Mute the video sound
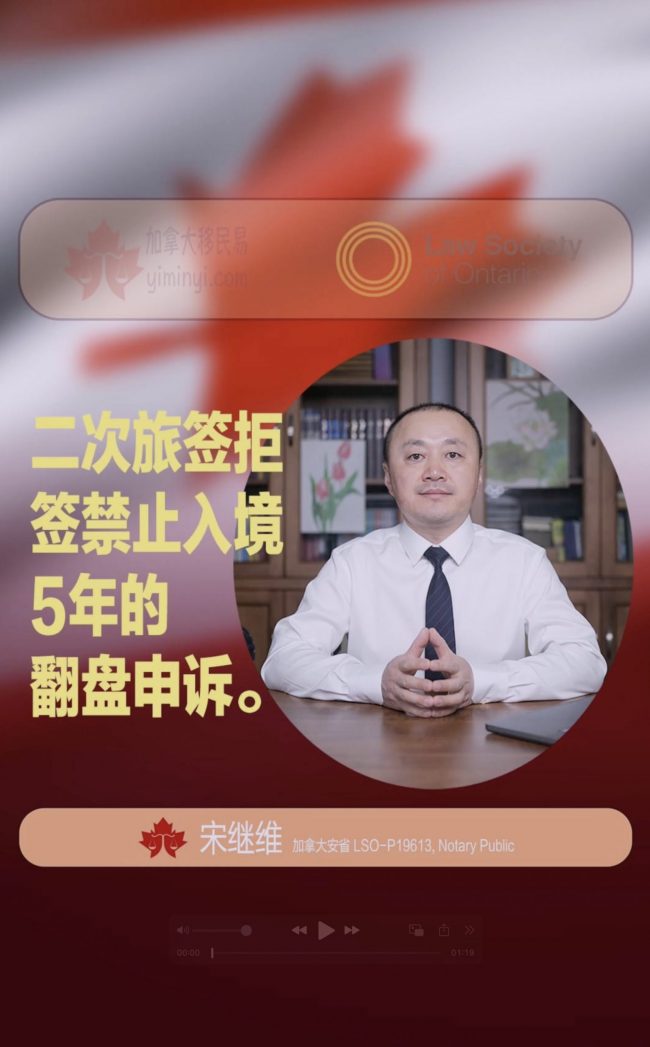 (x=182, y=930)
